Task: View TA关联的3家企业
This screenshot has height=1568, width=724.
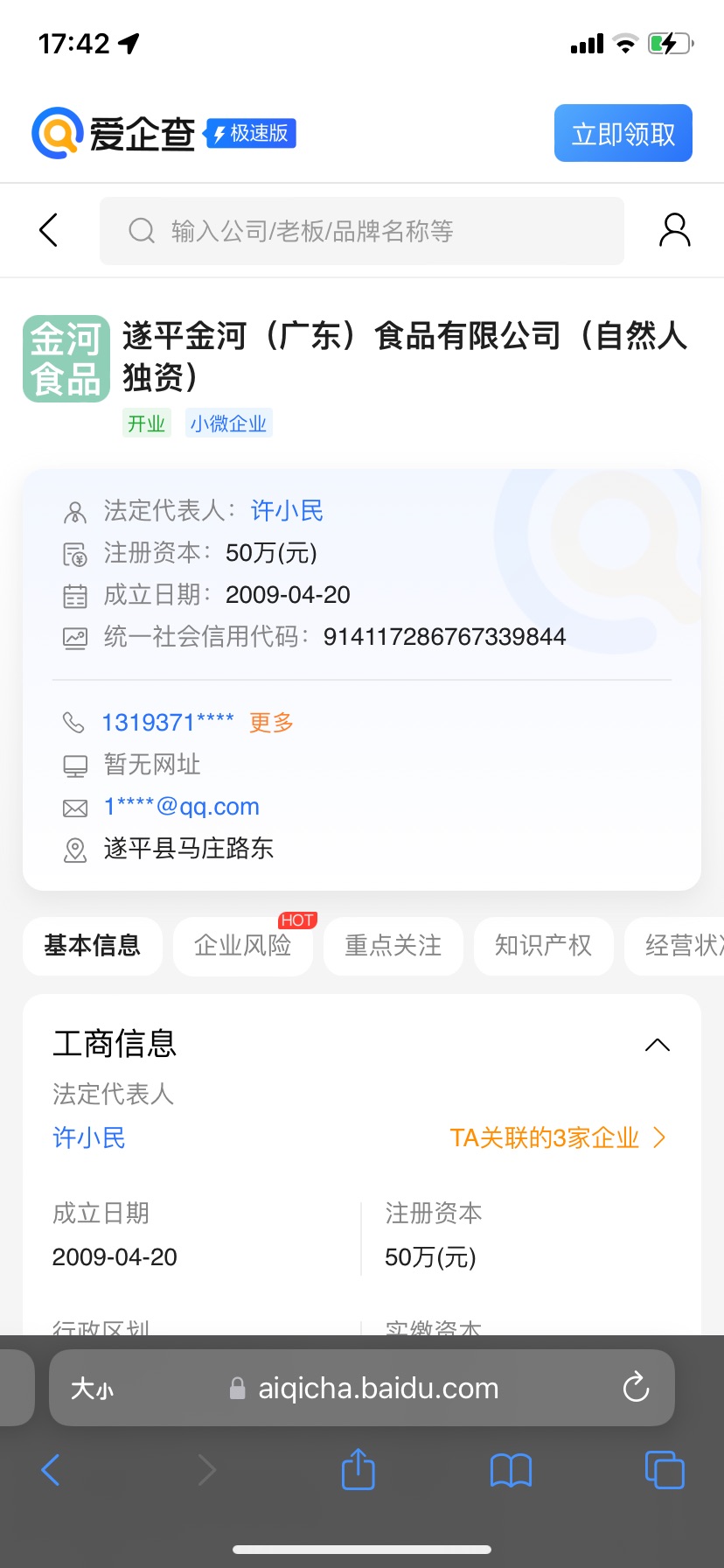Action: 558,1137
